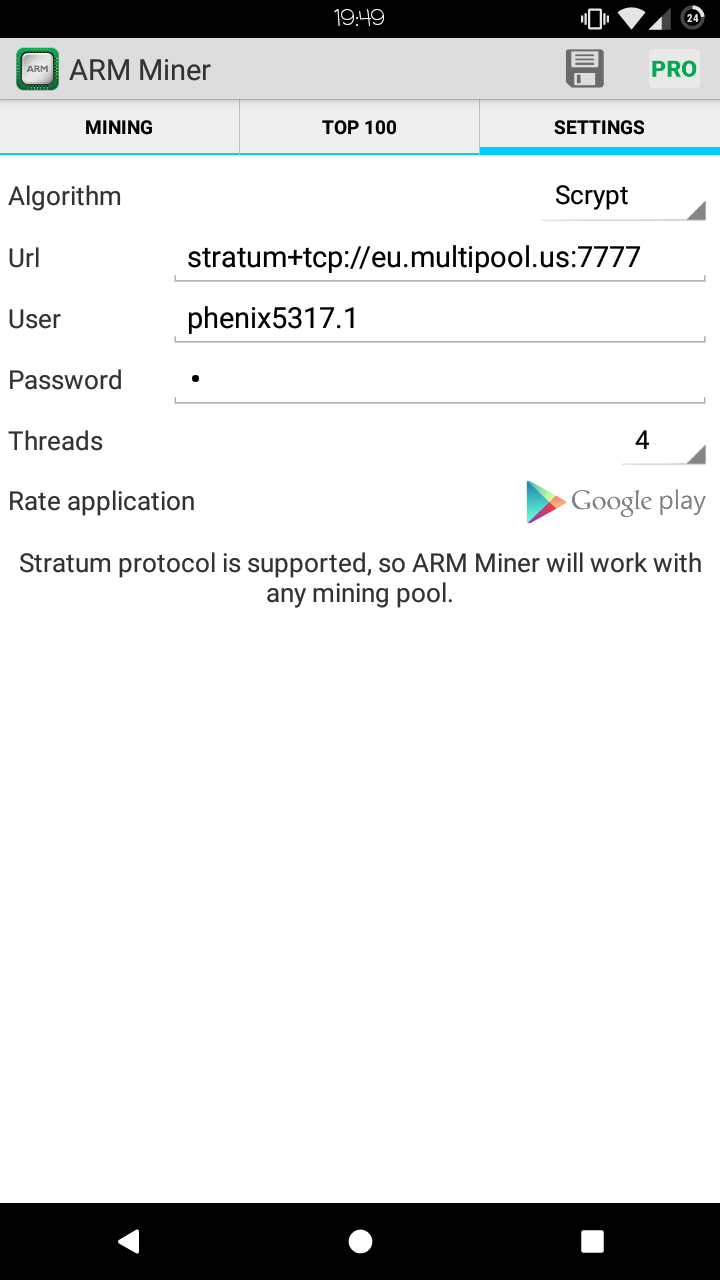
Task: Switch to the Mining tab
Action: coord(119,127)
